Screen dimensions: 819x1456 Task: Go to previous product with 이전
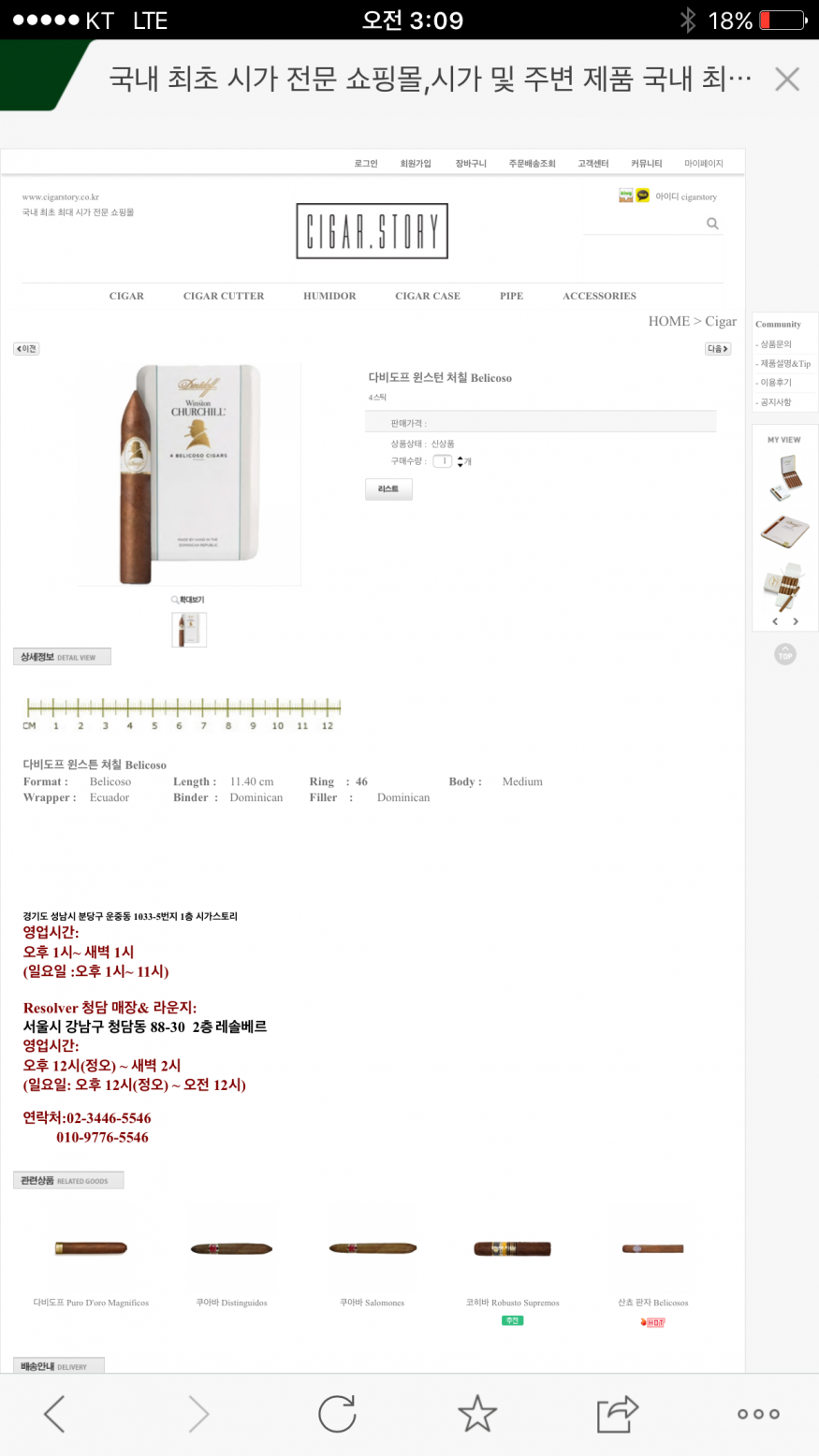pyautogui.click(x=26, y=349)
